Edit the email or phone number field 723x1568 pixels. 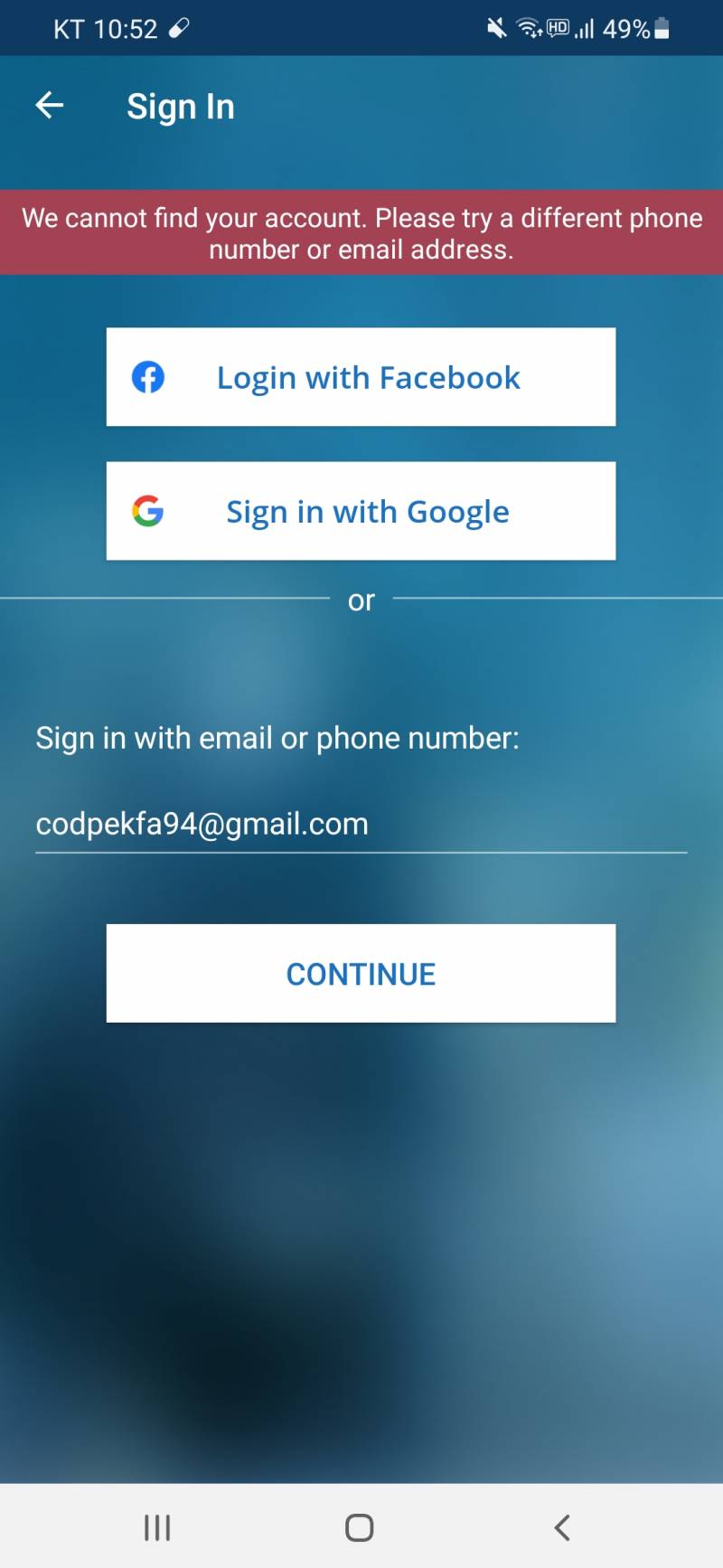(x=361, y=824)
